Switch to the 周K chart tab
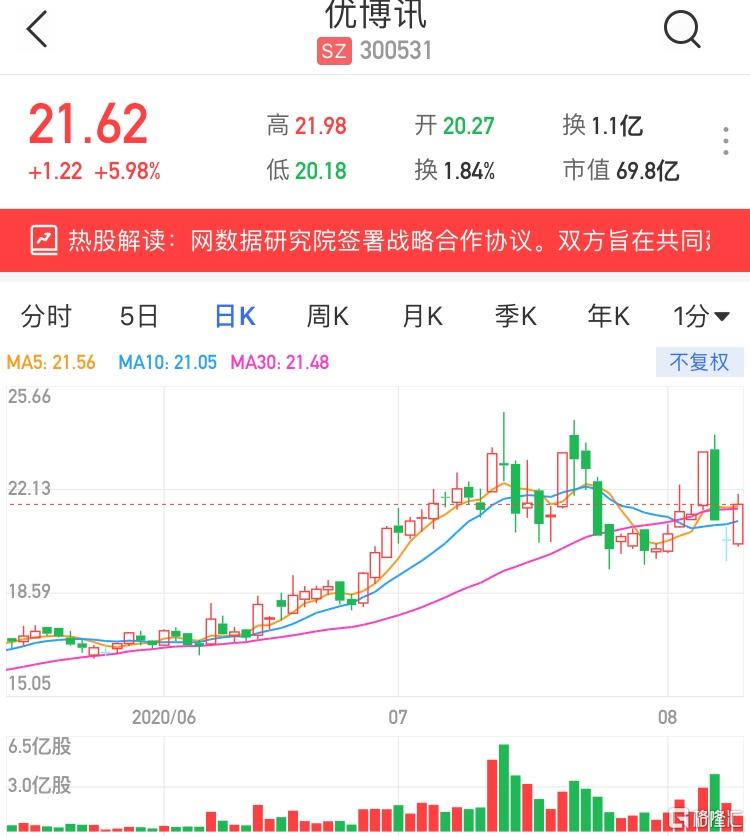This screenshot has width=750, height=836. tap(327, 317)
